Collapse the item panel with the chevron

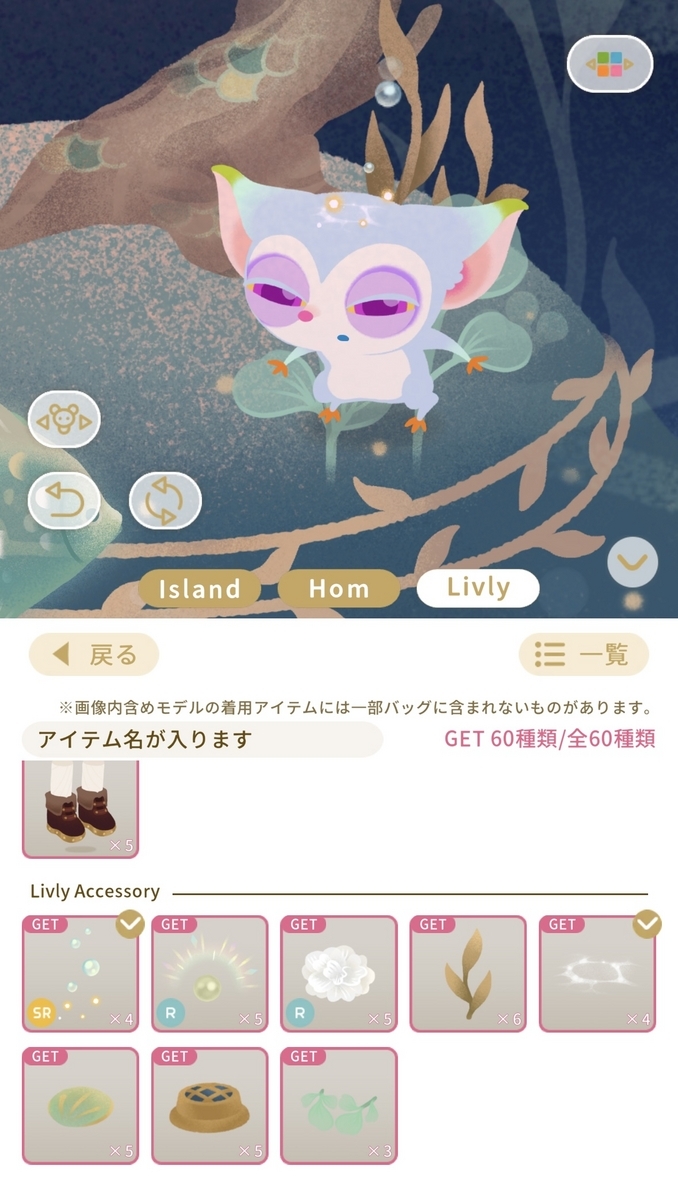(632, 562)
